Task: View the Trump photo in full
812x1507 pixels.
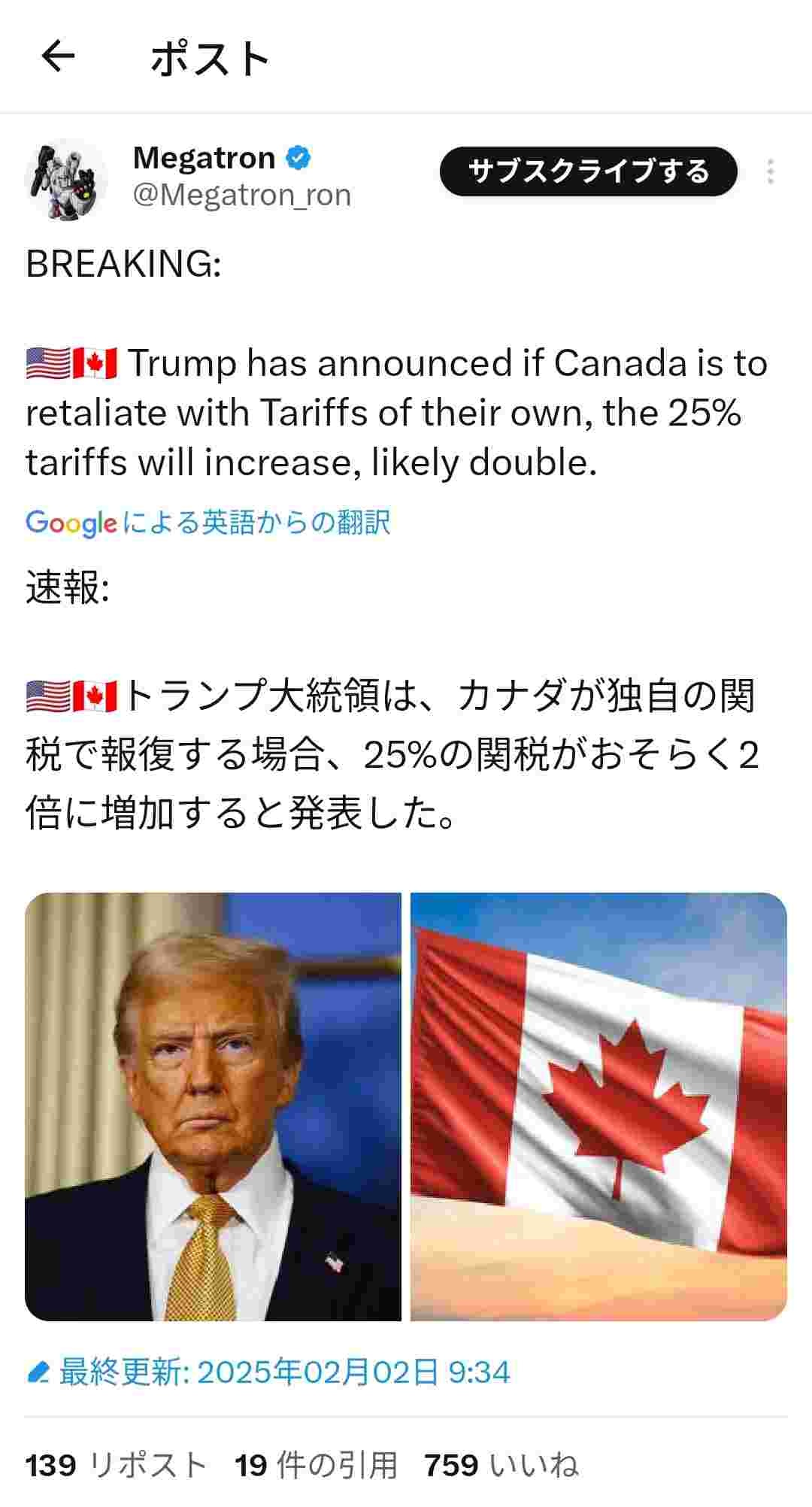Action: (x=213, y=1106)
